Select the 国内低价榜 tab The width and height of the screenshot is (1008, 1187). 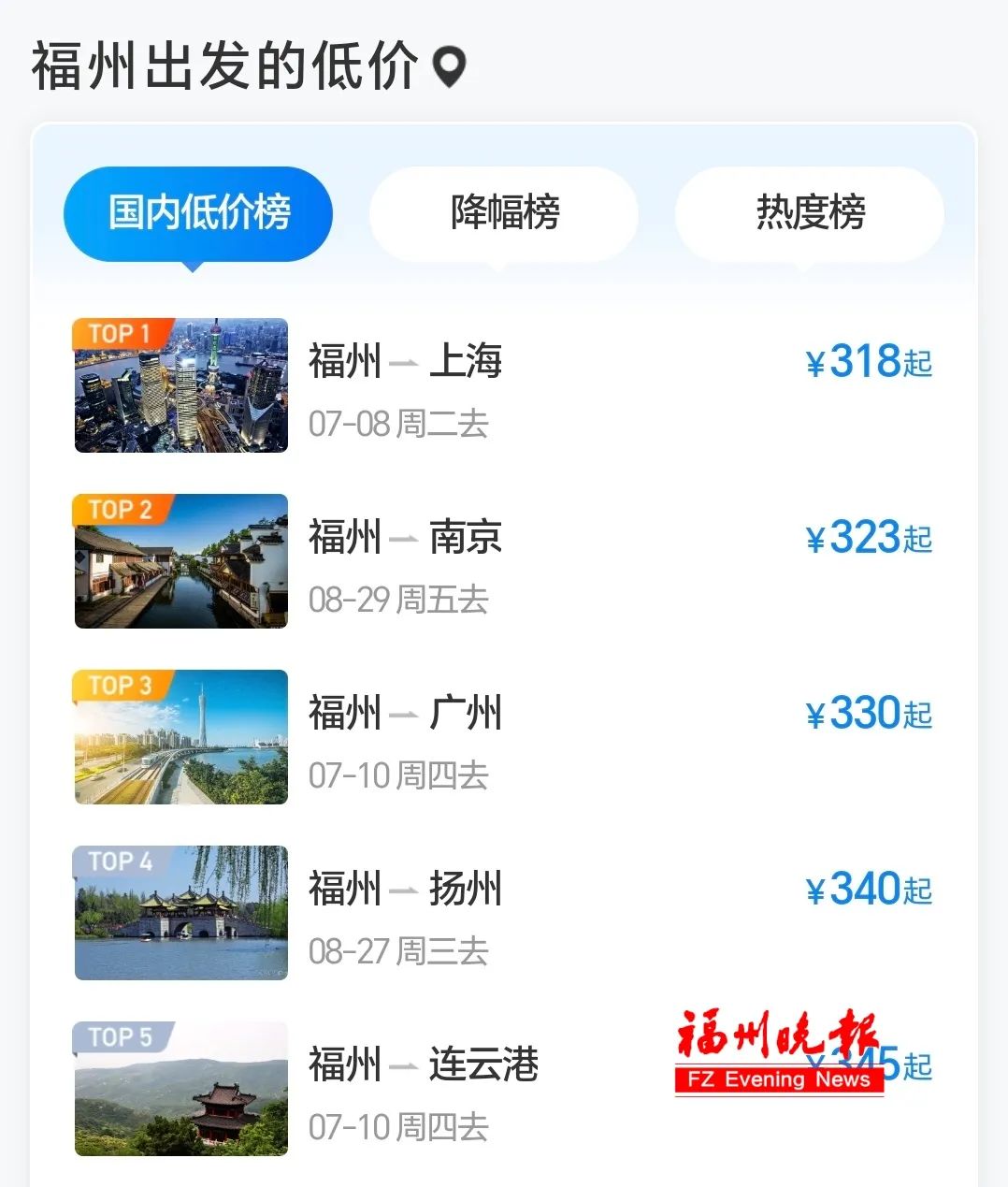click(198, 213)
